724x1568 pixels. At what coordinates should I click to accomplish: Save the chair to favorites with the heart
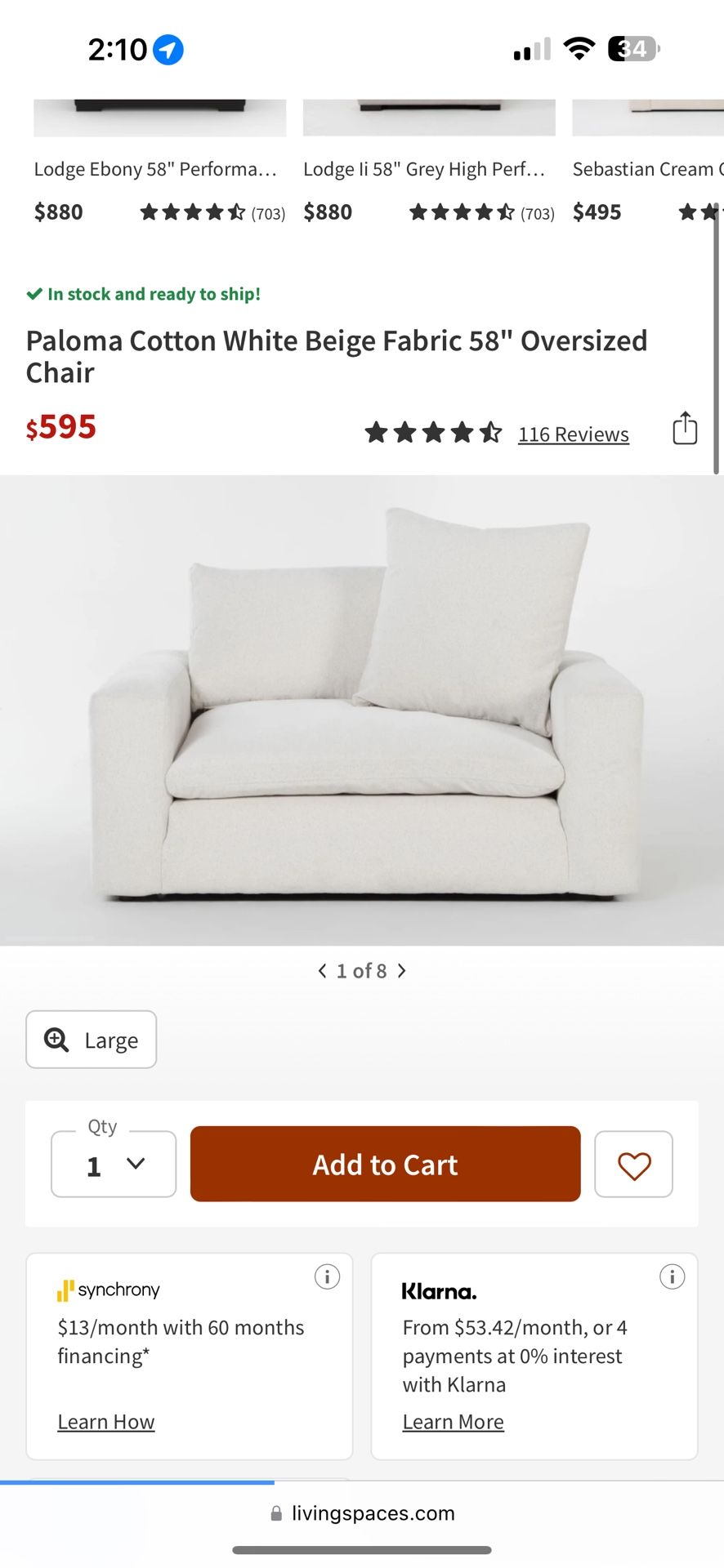tap(633, 1165)
